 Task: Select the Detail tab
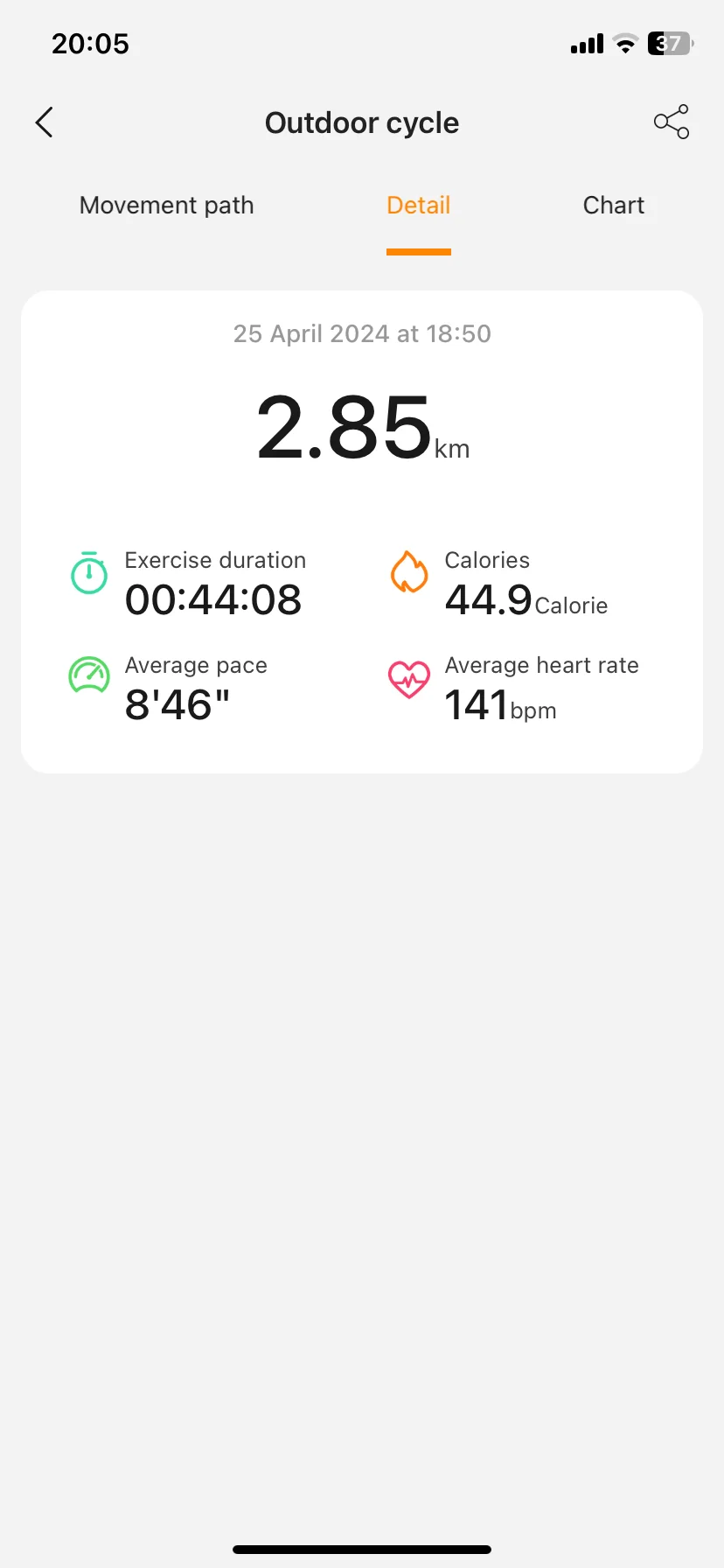tap(419, 206)
